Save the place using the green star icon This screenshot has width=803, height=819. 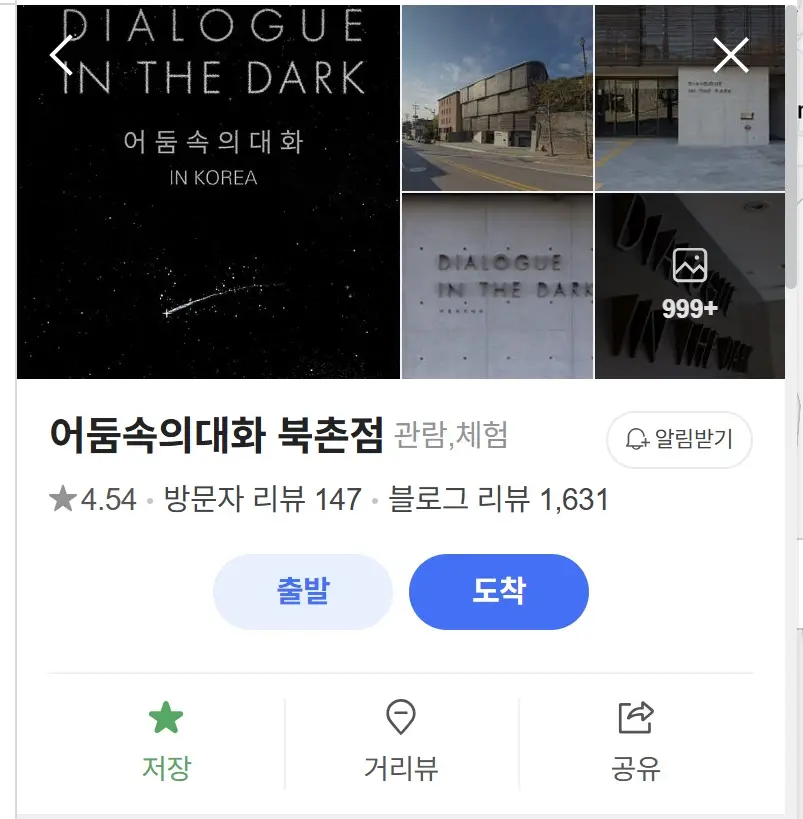(x=166, y=717)
